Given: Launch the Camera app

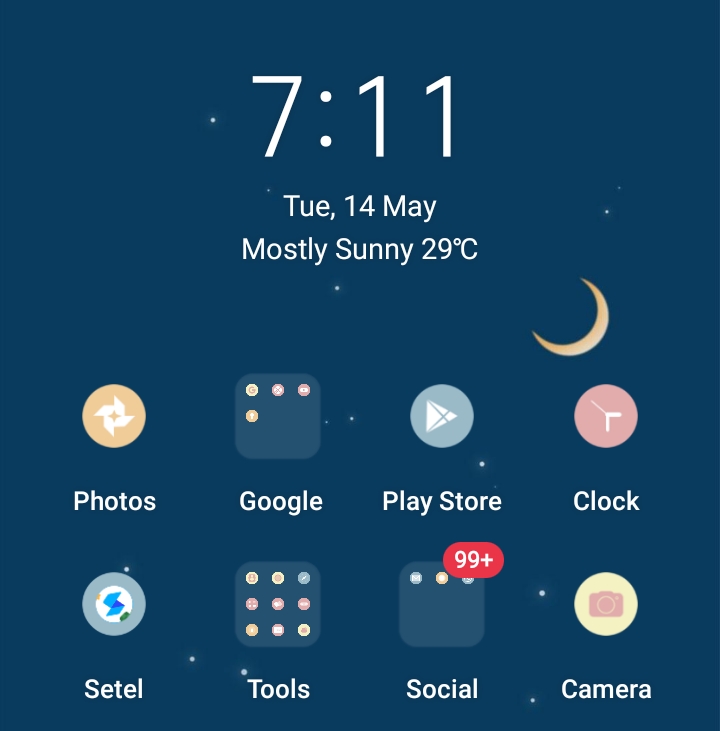Looking at the screenshot, I should [x=606, y=604].
